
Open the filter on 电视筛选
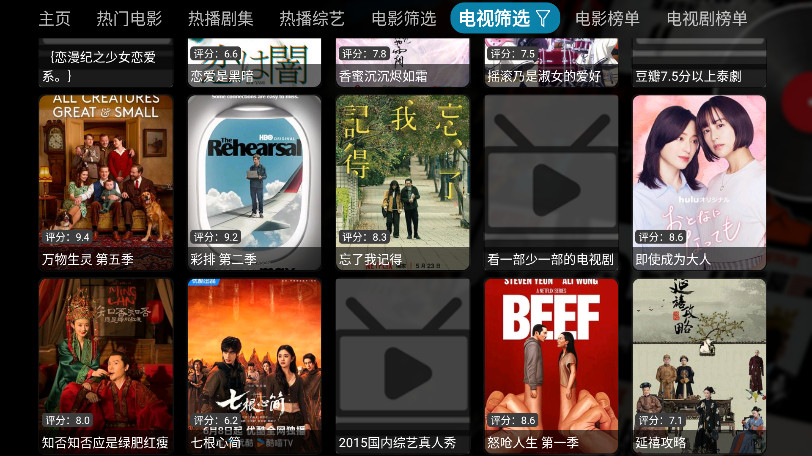click(x=504, y=18)
